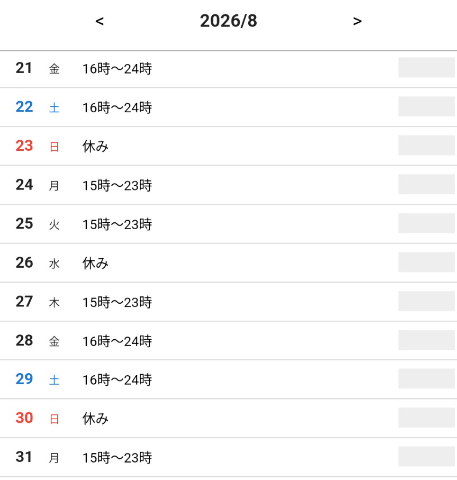This screenshot has height=480, width=457.
Task: Open the shift entry for the 21st
Action: [x=228, y=69]
